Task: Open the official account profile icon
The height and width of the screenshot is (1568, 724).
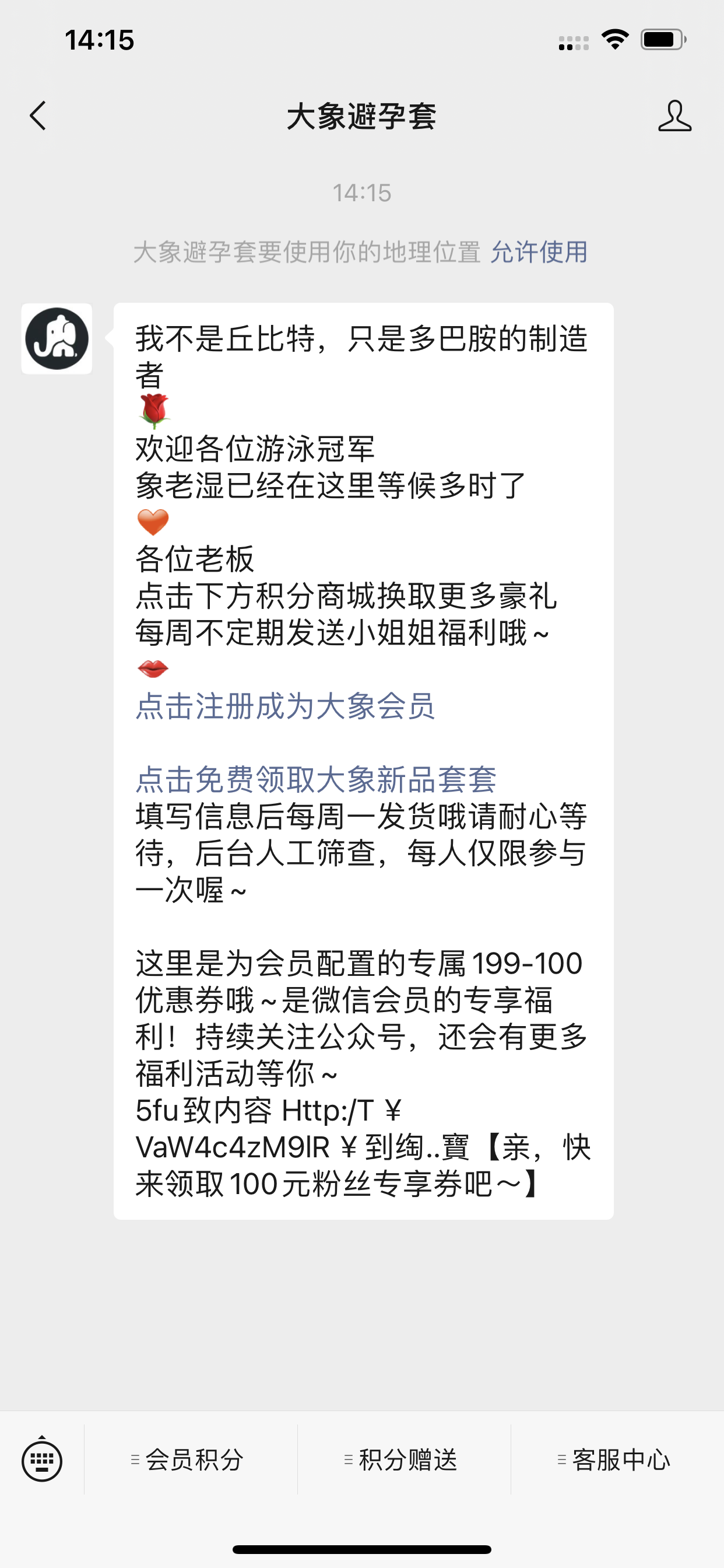Action: [674, 116]
